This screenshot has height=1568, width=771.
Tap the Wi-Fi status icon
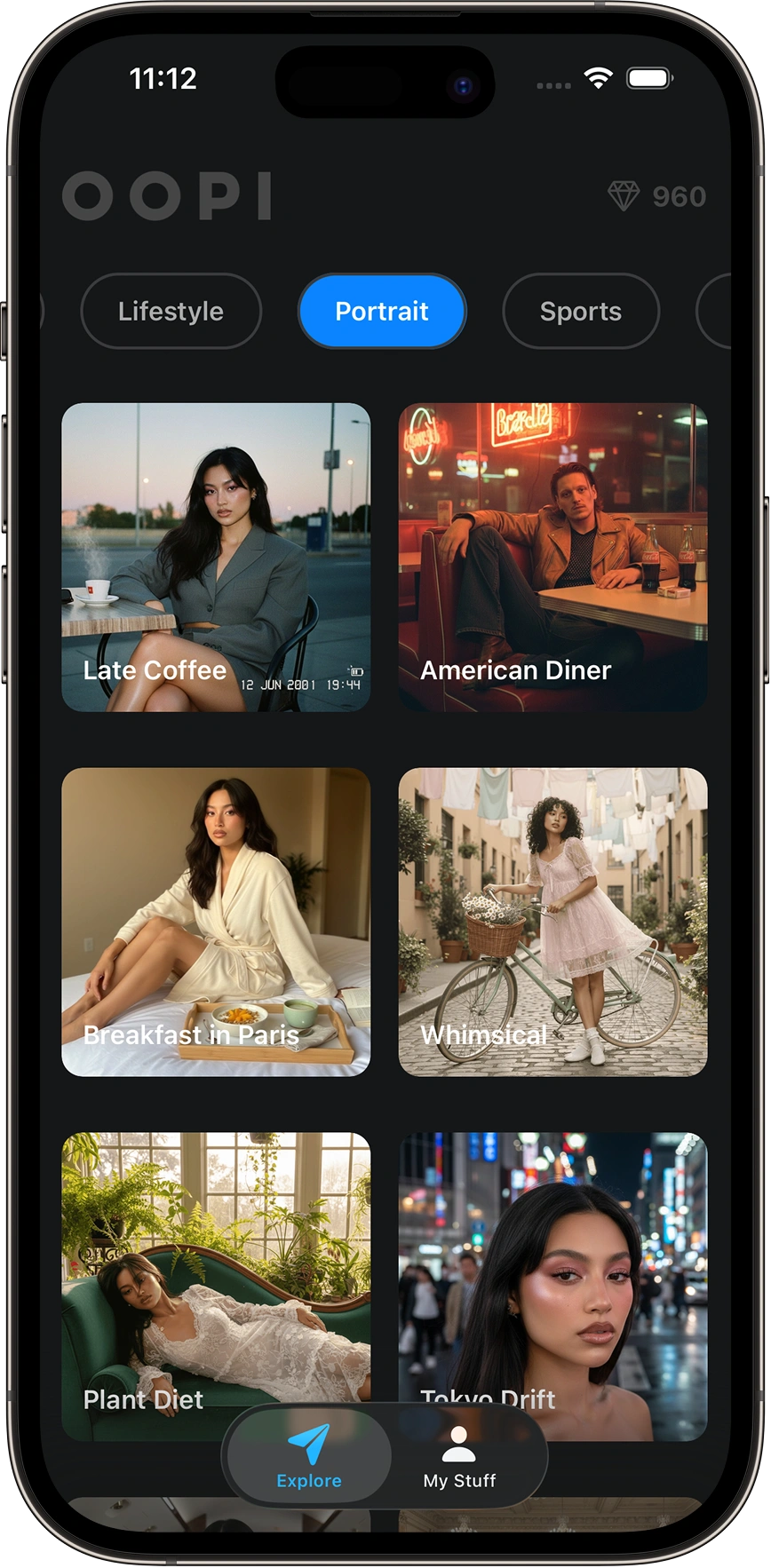(x=599, y=78)
